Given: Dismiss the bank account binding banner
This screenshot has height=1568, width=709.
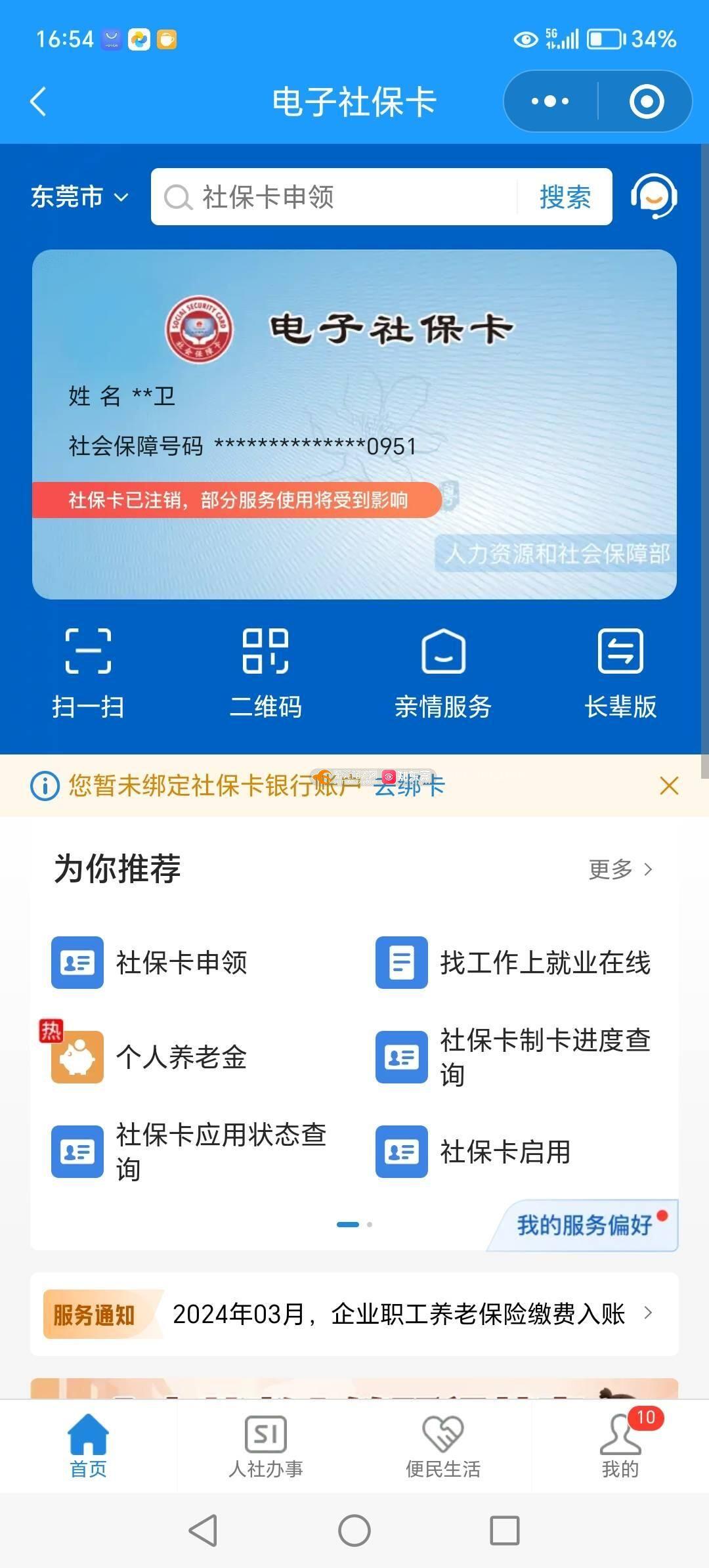Looking at the screenshot, I should pos(669,786).
